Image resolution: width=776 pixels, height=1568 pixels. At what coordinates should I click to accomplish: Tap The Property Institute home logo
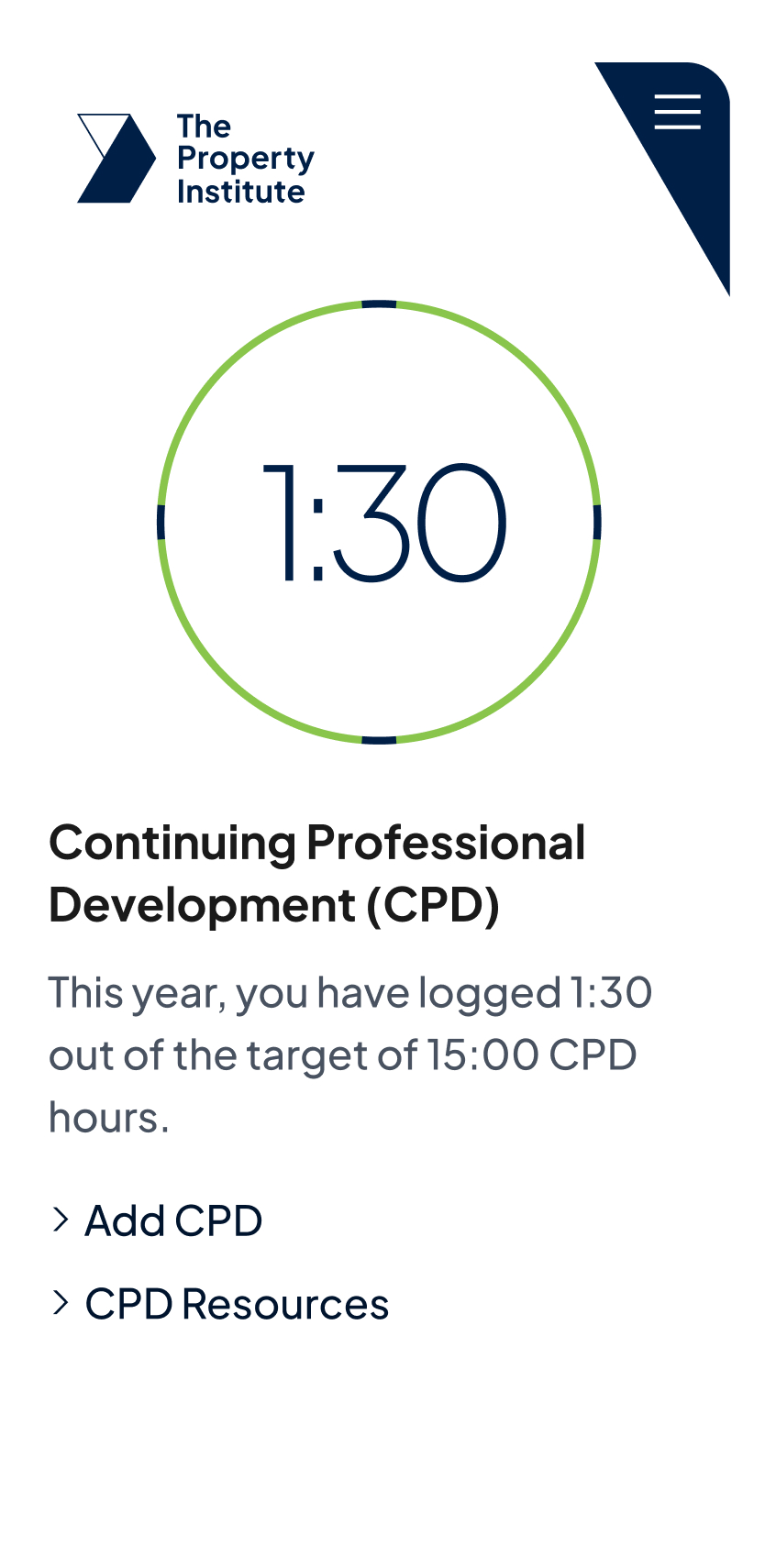195,159
